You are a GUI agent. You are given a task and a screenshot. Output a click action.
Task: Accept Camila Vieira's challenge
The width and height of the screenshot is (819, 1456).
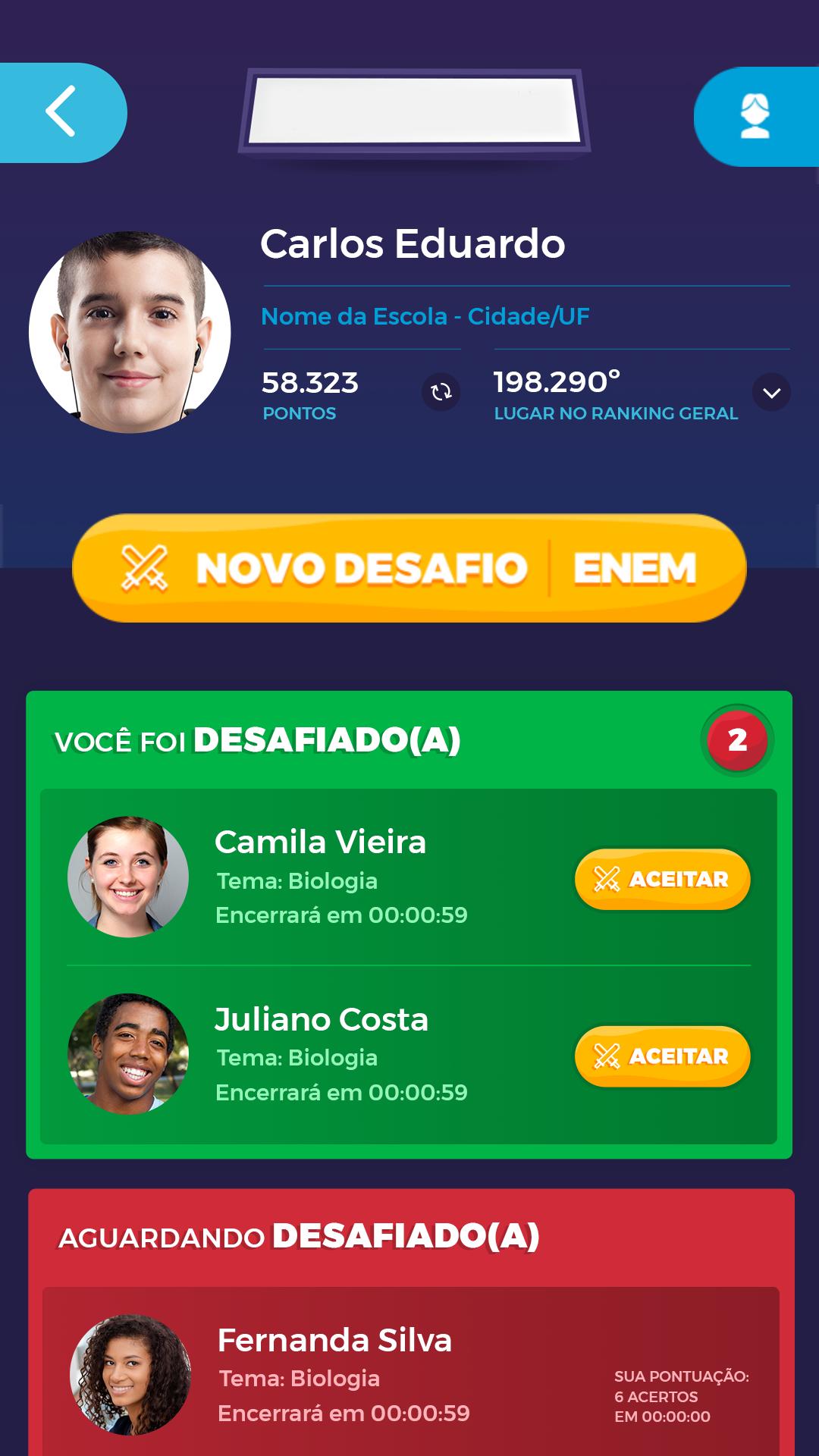(662, 879)
